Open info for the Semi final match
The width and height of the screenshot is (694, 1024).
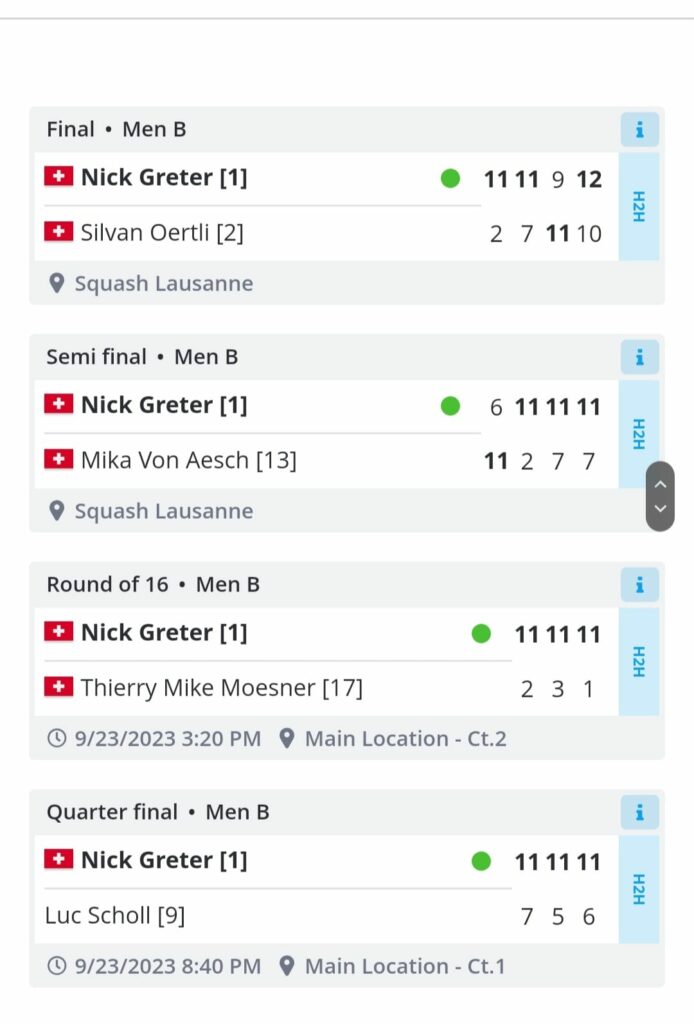(639, 358)
